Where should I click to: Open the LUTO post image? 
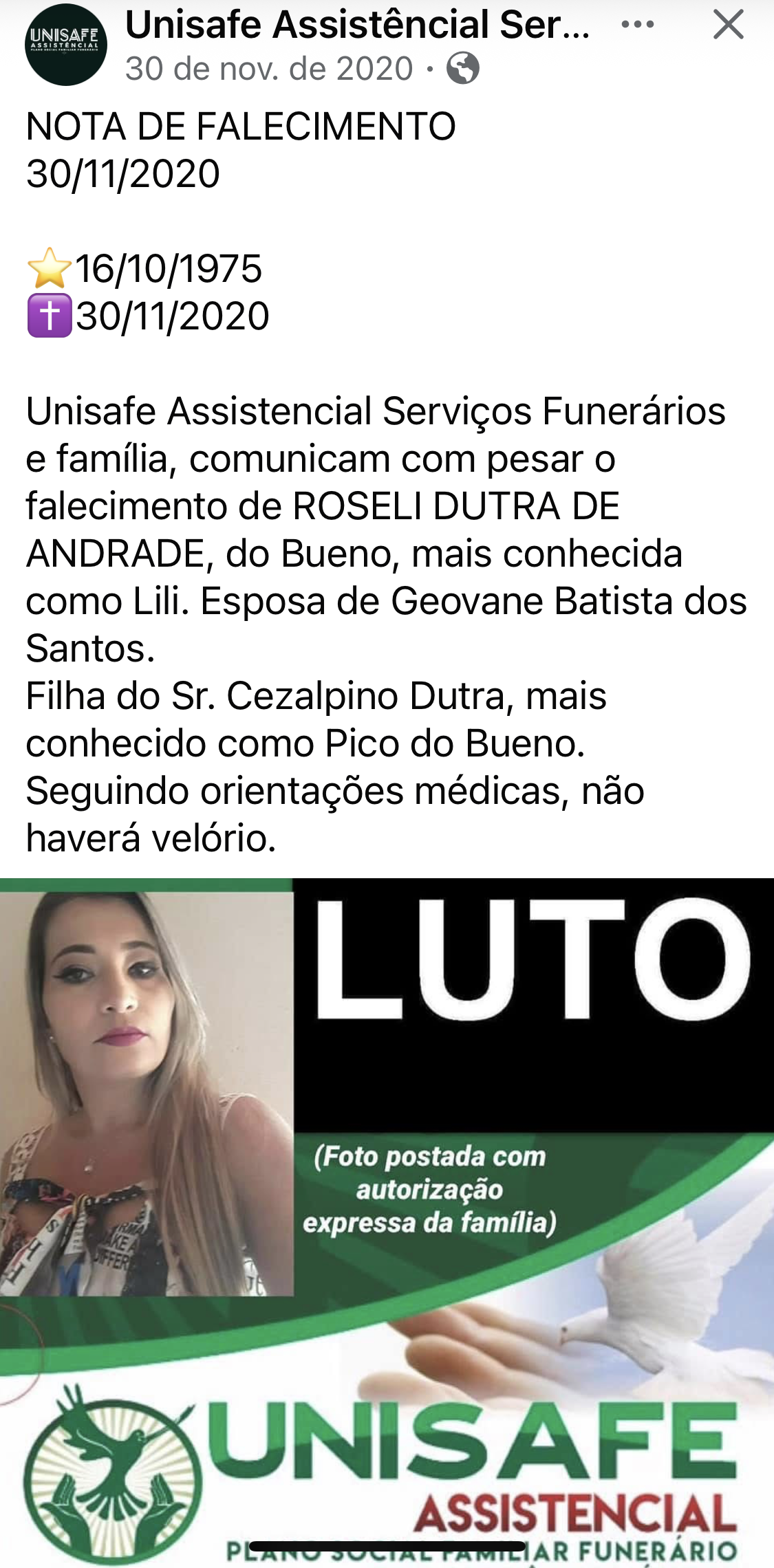pyautogui.click(x=387, y=1217)
